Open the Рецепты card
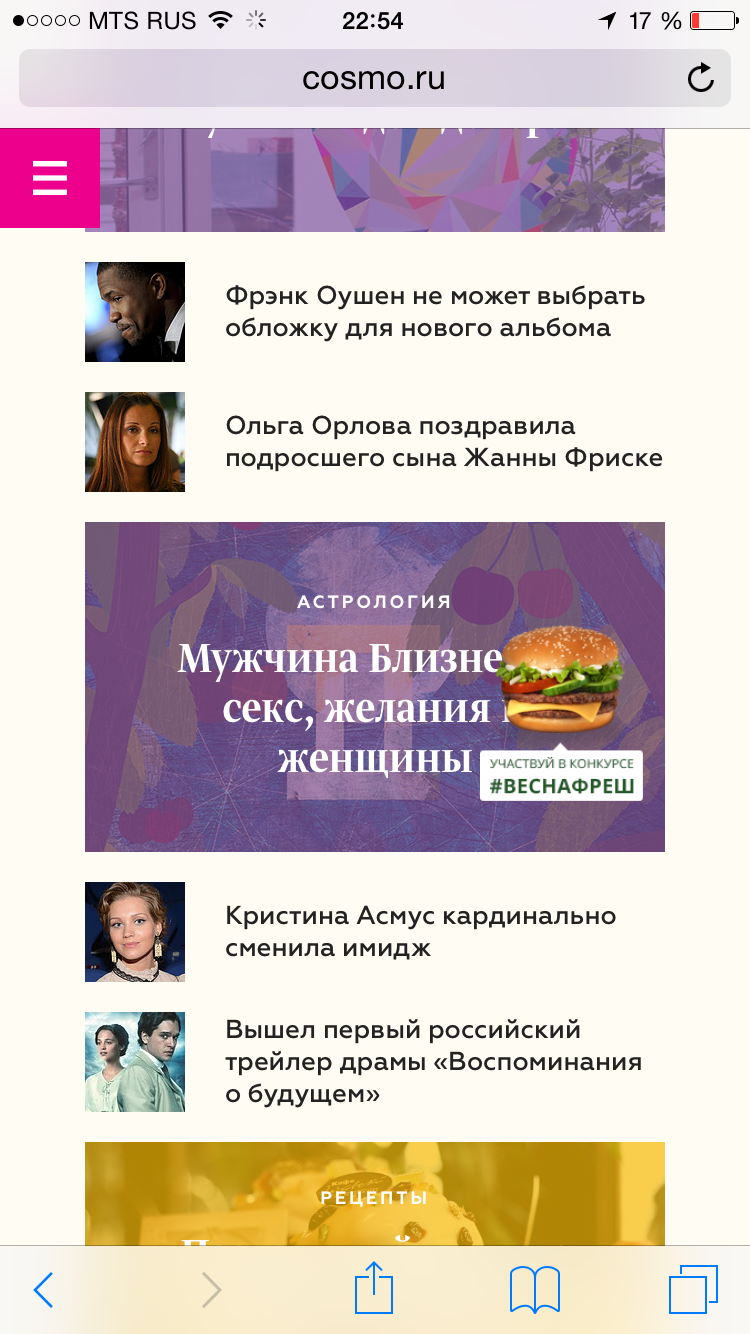 coord(374,1195)
